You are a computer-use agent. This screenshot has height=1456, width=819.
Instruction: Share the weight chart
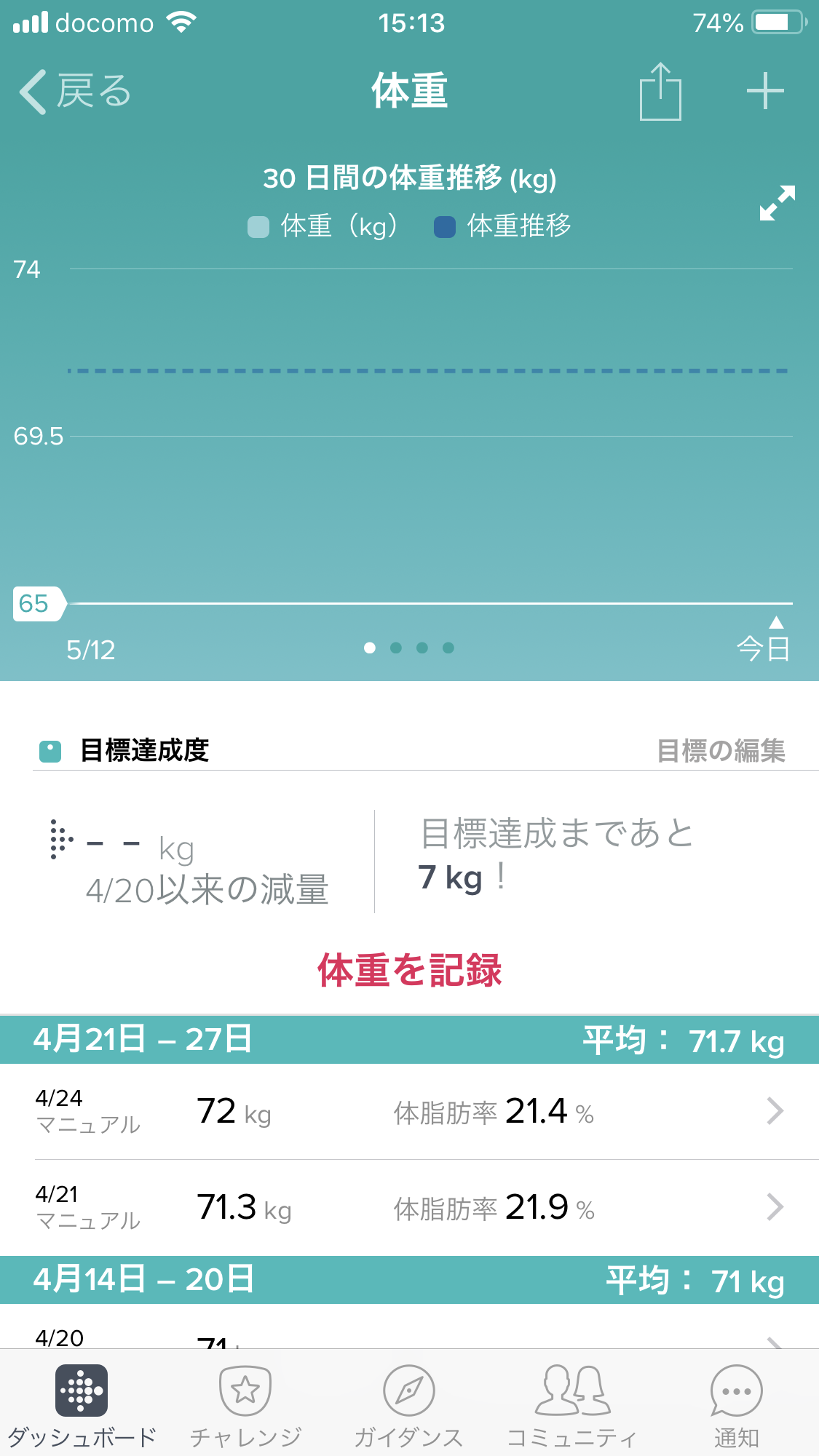coord(660,92)
